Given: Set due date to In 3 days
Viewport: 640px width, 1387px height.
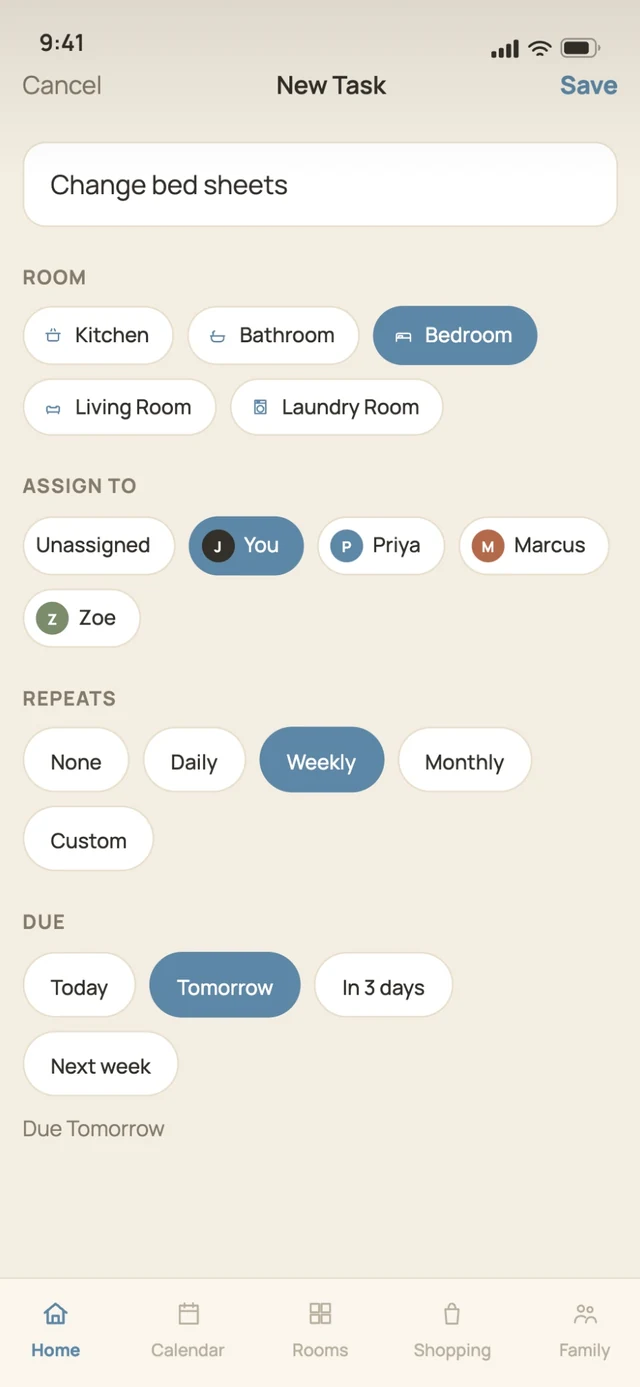Looking at the screenshot, I should tap(383, 987).
